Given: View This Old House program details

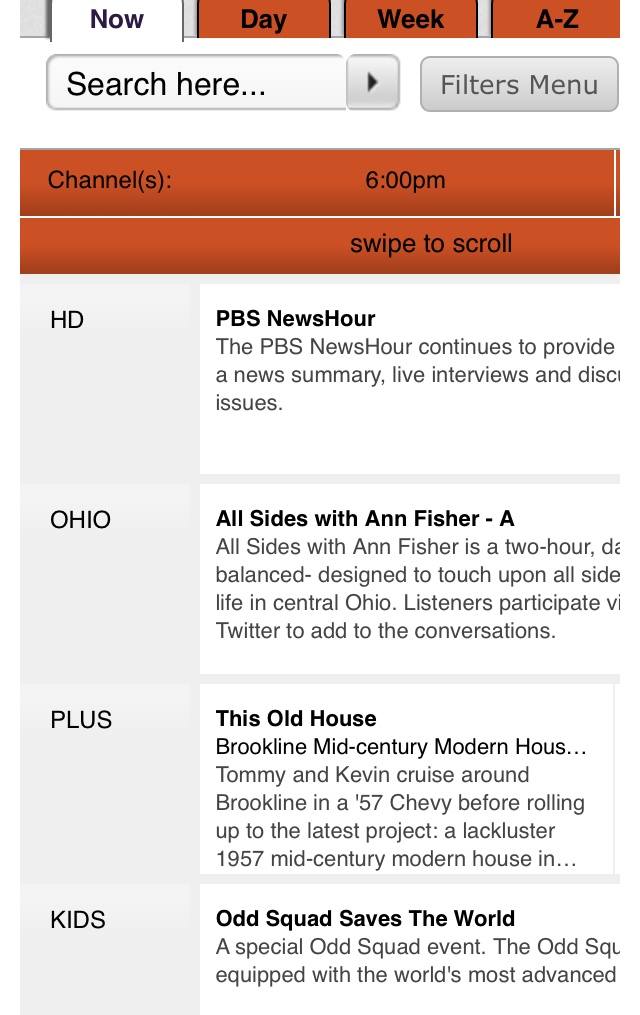Looking at the screenshot, I should (296, 719).
